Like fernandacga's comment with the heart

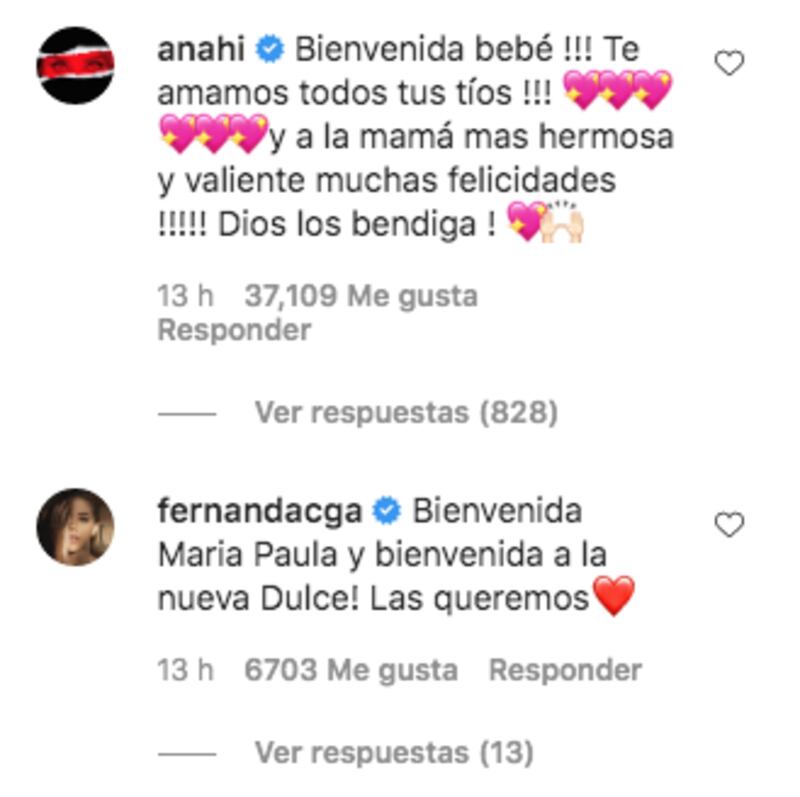click(x=730, y=524)
